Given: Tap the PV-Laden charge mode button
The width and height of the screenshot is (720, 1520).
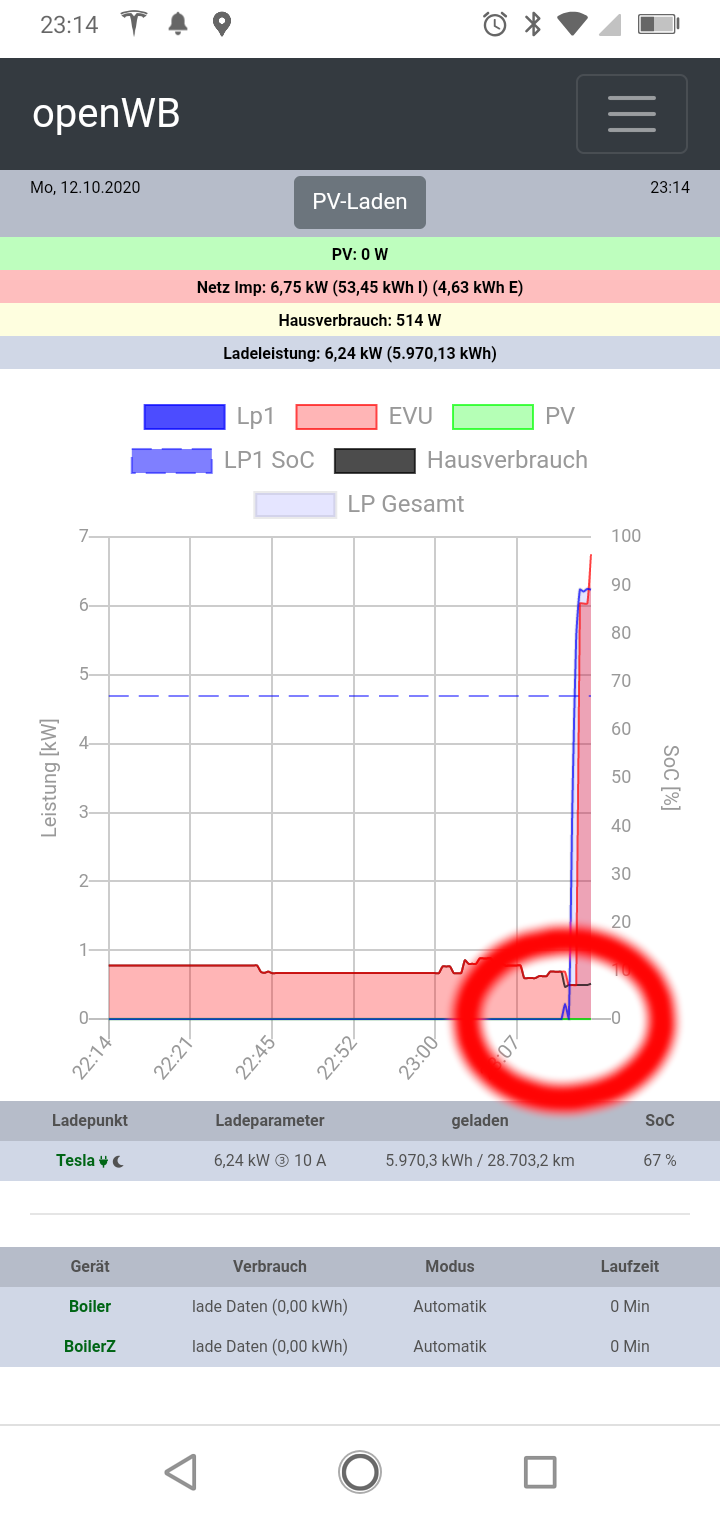Looking at the screenshot, I should (360, 202).
